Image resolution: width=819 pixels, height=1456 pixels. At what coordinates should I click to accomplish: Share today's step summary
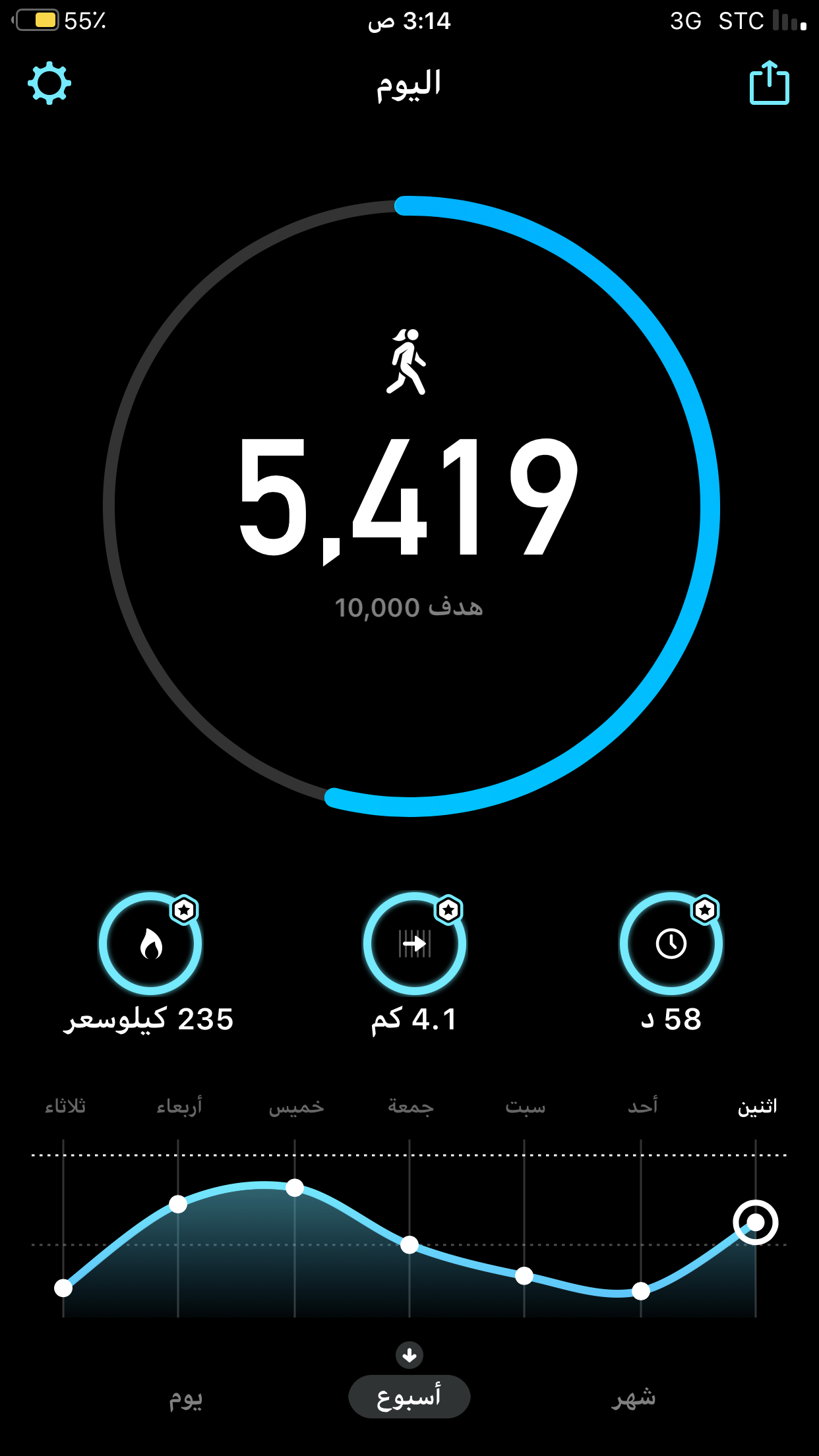pos(769,83)
